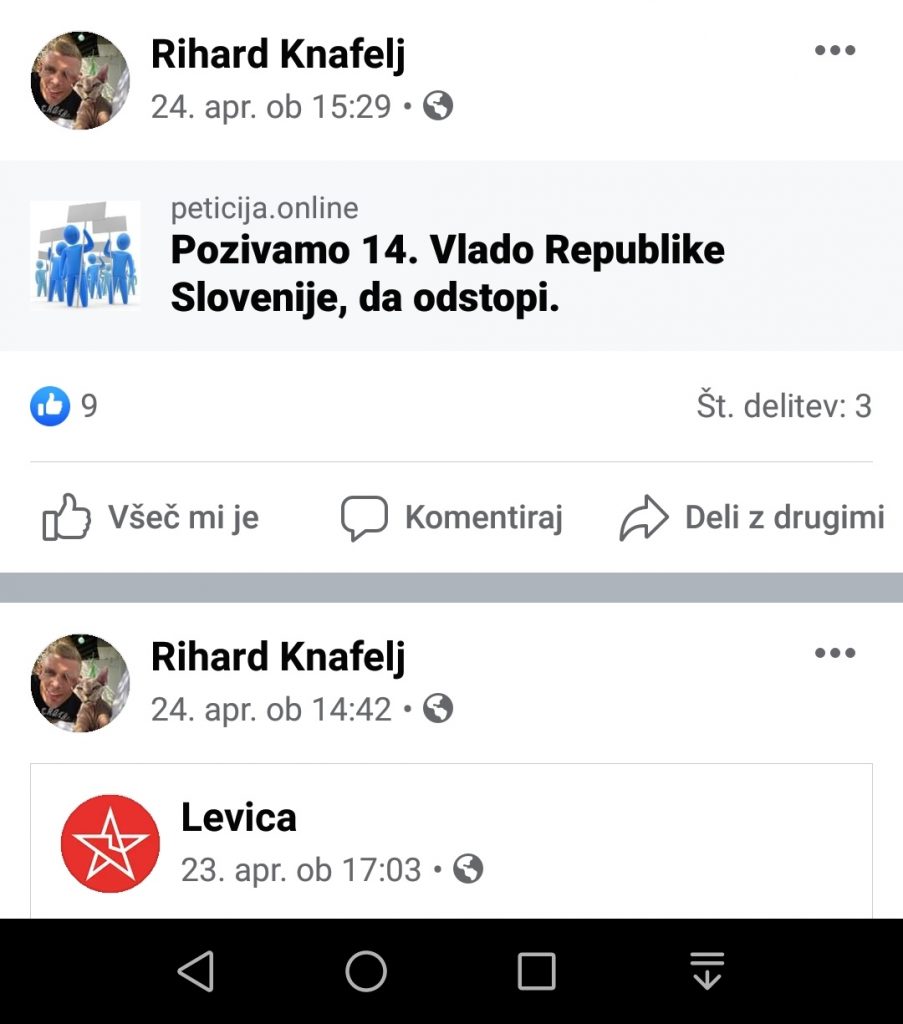Go back using the system back button

195,971
